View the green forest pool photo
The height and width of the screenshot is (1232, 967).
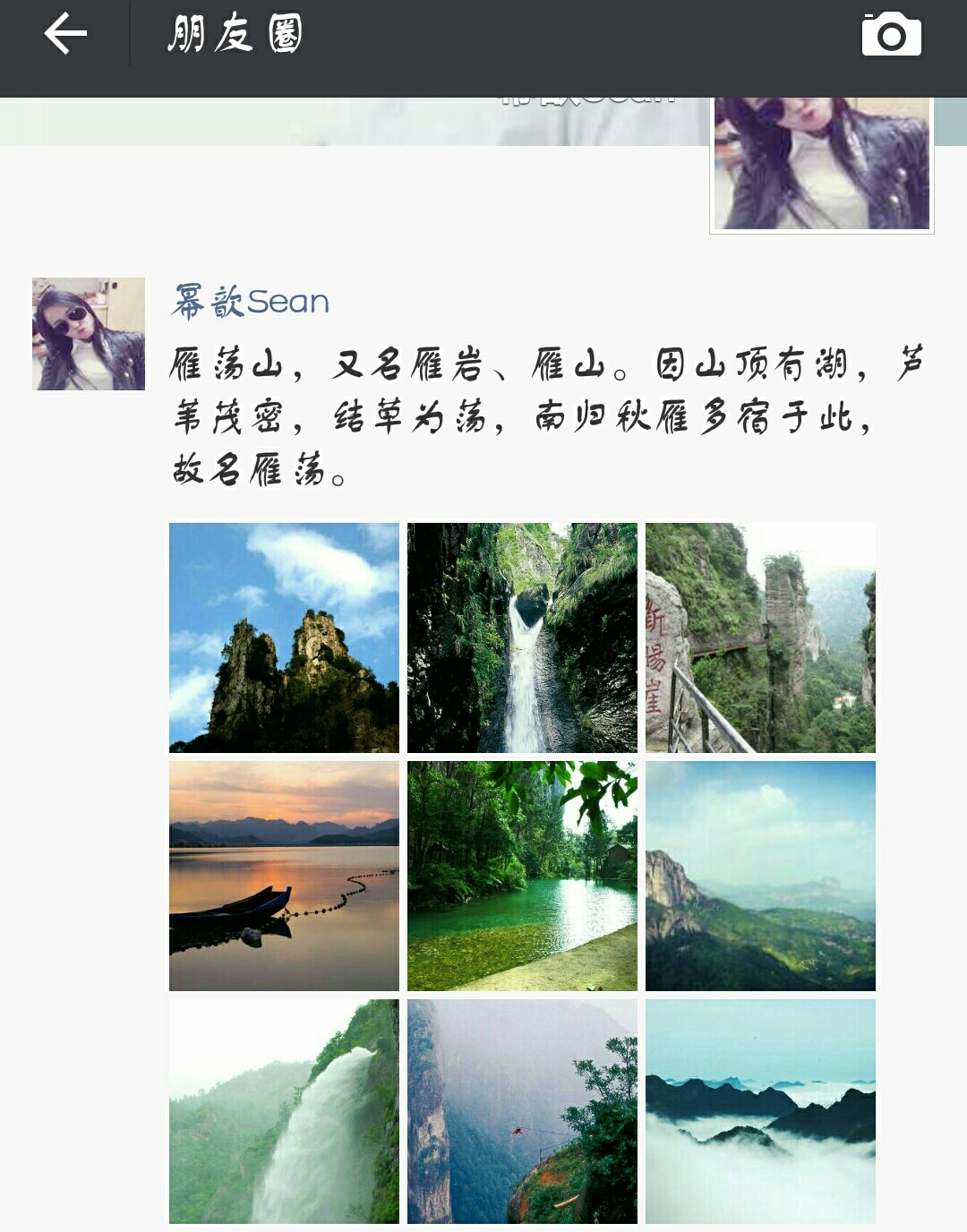[522, 876]
